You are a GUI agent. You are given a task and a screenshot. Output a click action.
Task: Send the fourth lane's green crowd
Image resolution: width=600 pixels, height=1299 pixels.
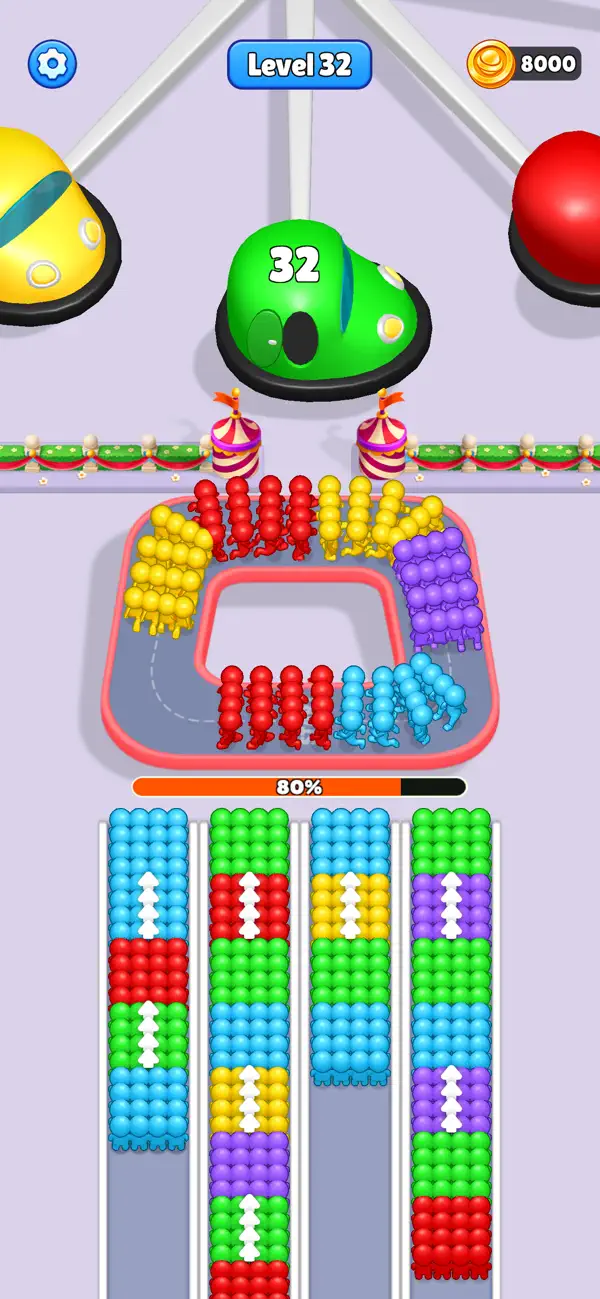click(x=451, y=841)
